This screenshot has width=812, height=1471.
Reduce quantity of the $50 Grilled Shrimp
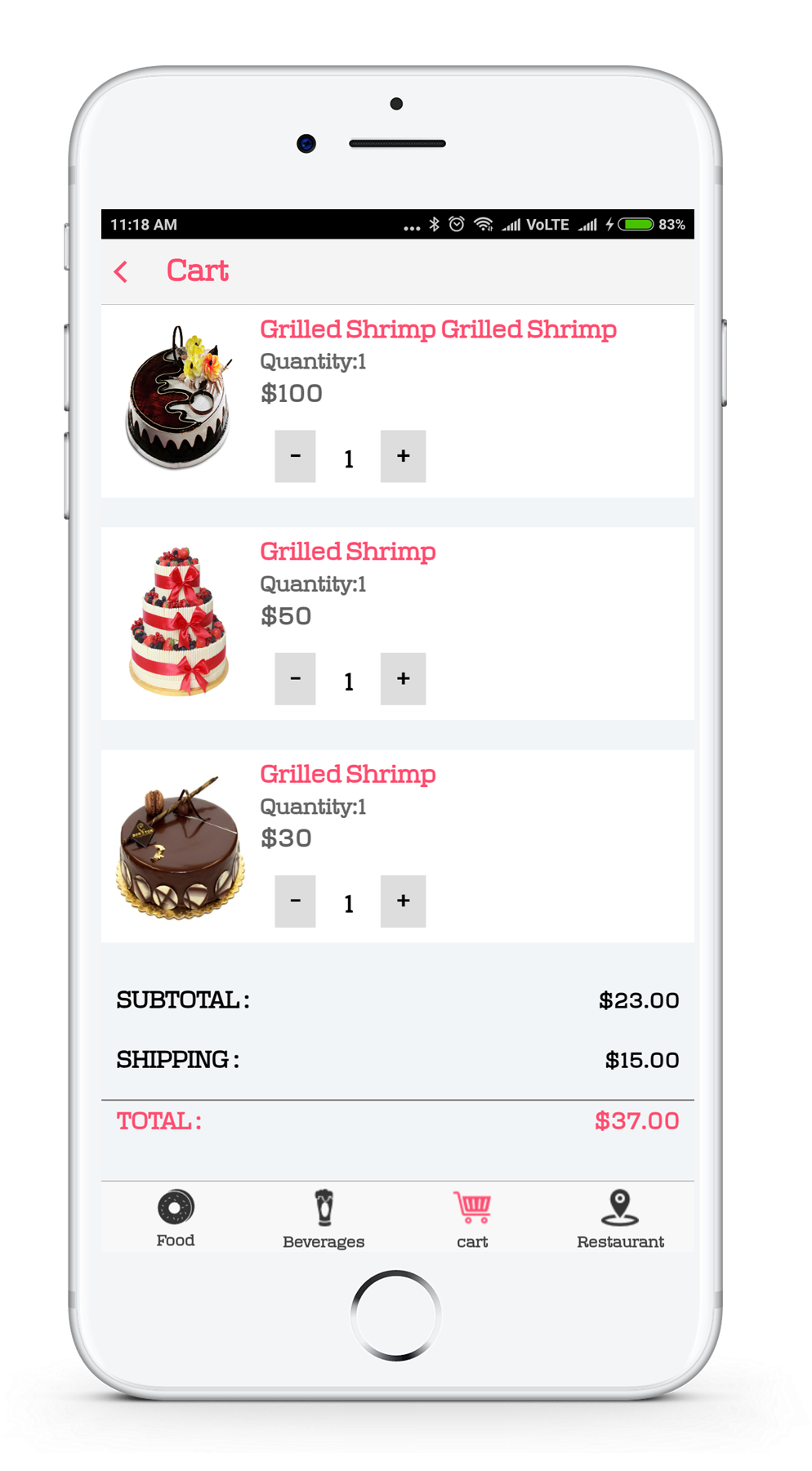296,678
